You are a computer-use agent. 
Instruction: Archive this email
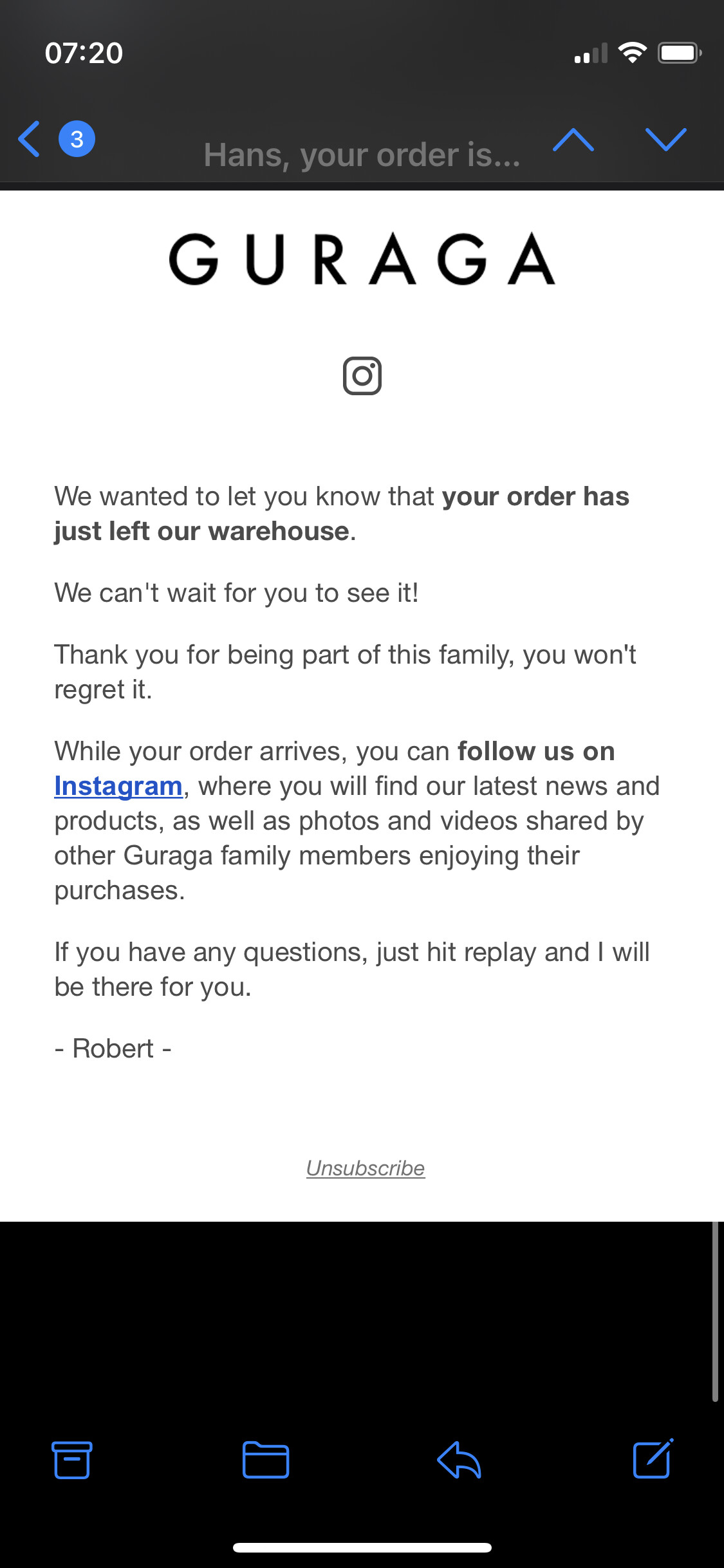coord(71,1460)
